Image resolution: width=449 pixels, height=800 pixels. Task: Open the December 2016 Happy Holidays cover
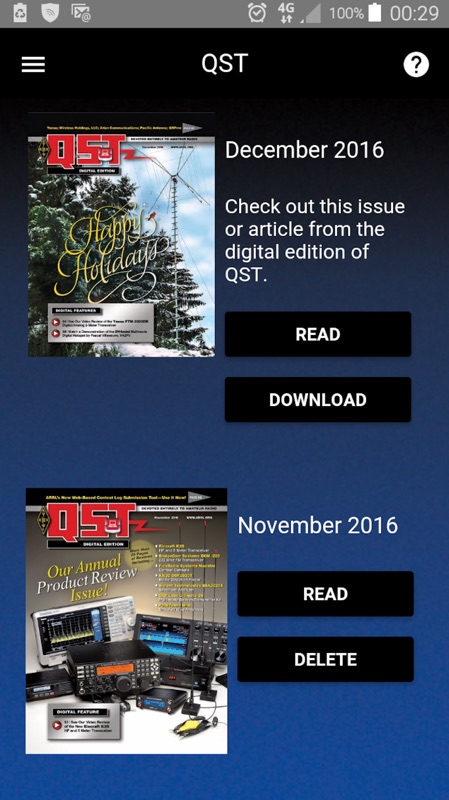121,234
